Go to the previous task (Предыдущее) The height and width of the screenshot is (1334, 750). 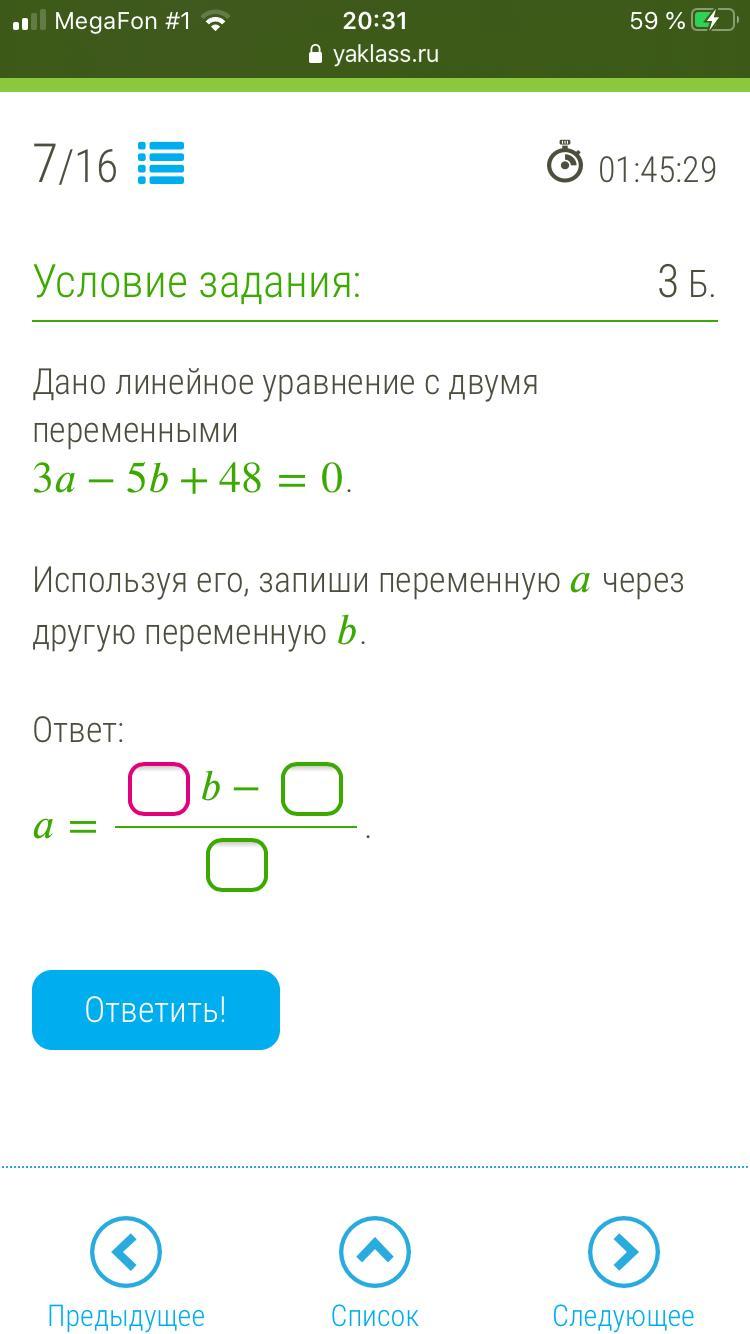click(126, 1272)
